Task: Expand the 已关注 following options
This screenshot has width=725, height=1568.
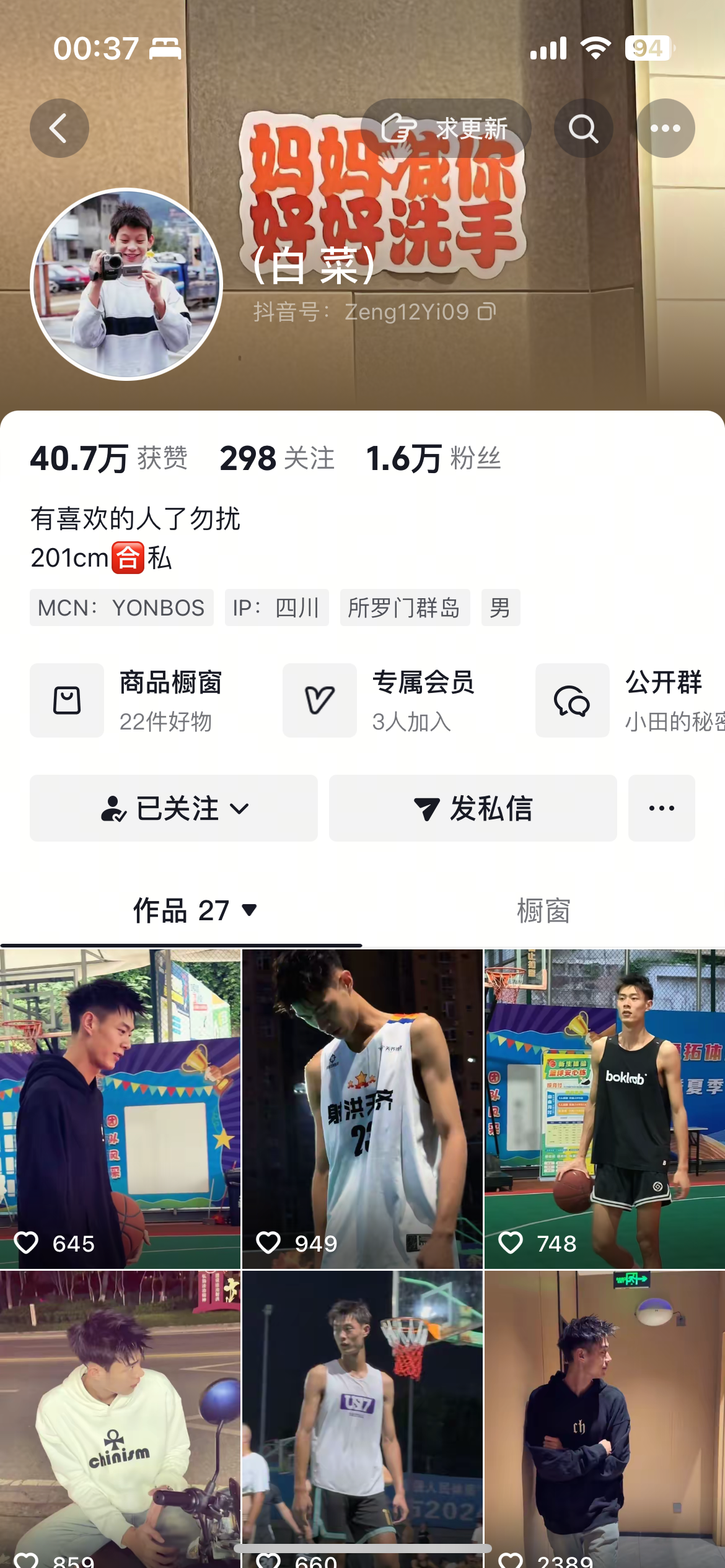Action: pos(174,808)
